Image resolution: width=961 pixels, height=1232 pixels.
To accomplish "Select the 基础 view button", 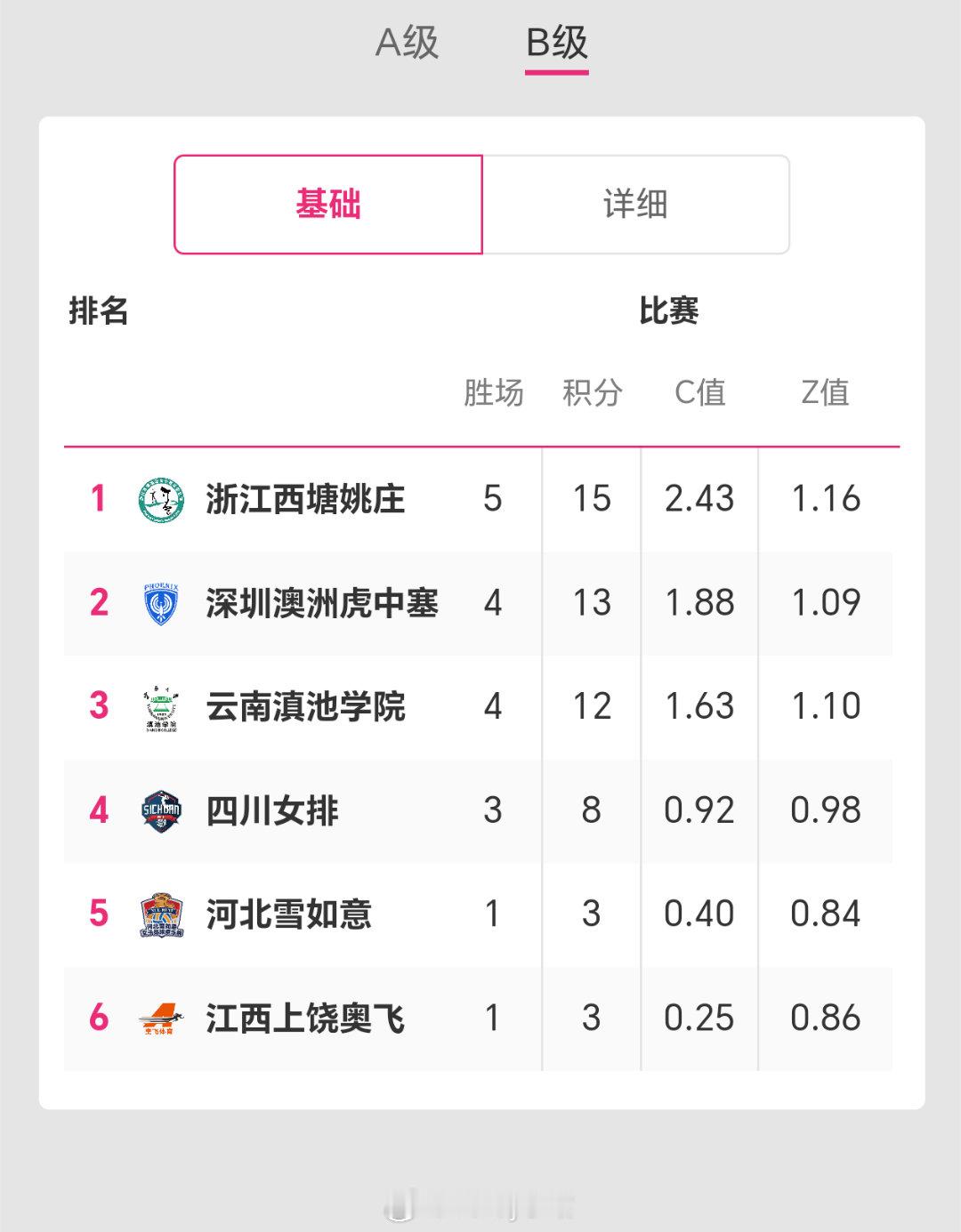I will pyautogui.click(x=328, y=204).
